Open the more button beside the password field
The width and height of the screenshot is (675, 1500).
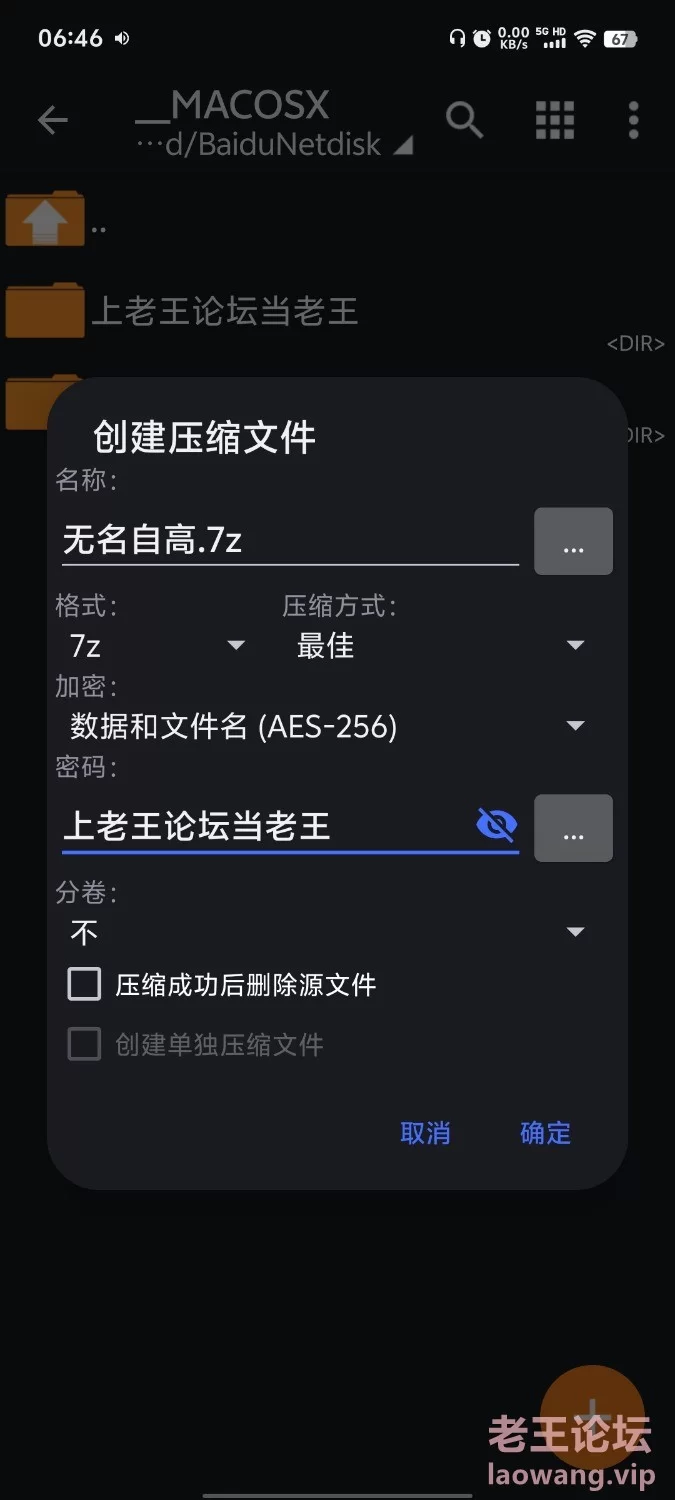click(x=573, y=828)
